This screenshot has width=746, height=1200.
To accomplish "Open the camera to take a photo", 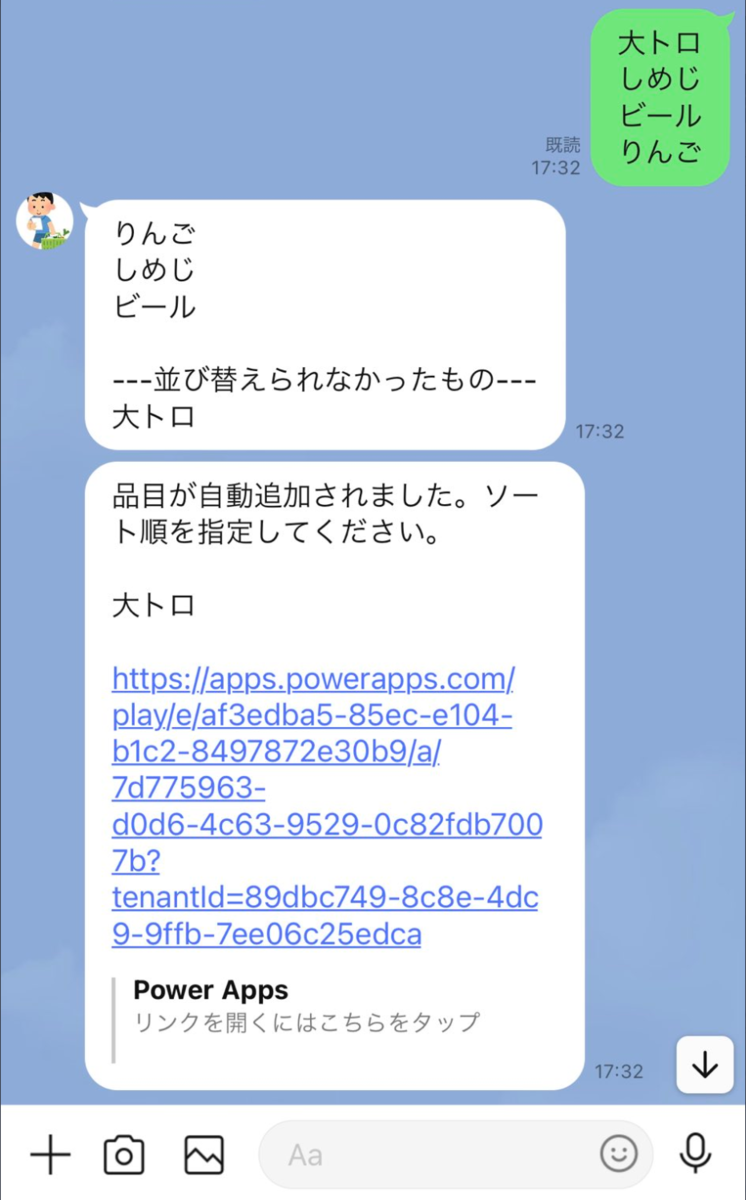I will point(124,1156).
